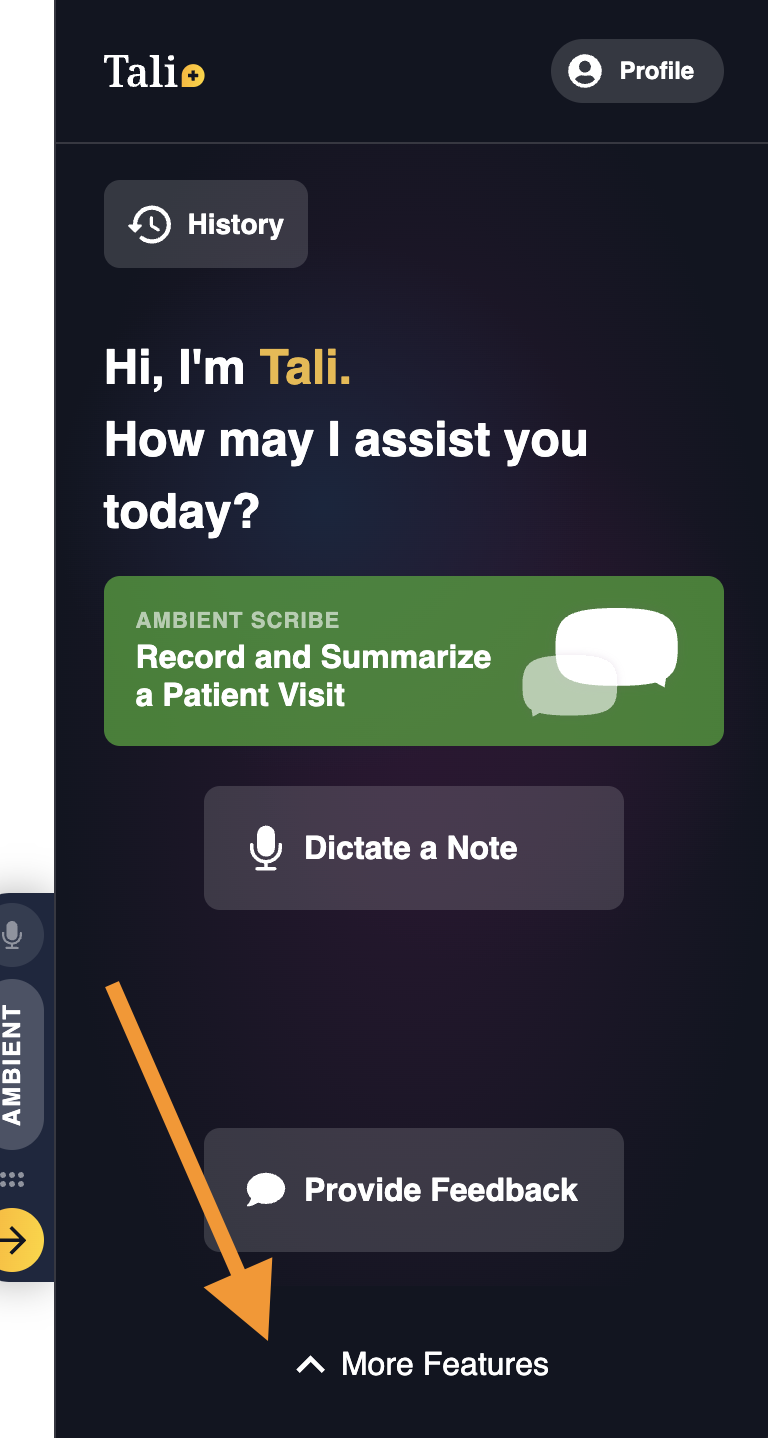The width and height of the screenshot is (768, 1438).
Task: Open Provide Feedback
Action: point(413,1190)
